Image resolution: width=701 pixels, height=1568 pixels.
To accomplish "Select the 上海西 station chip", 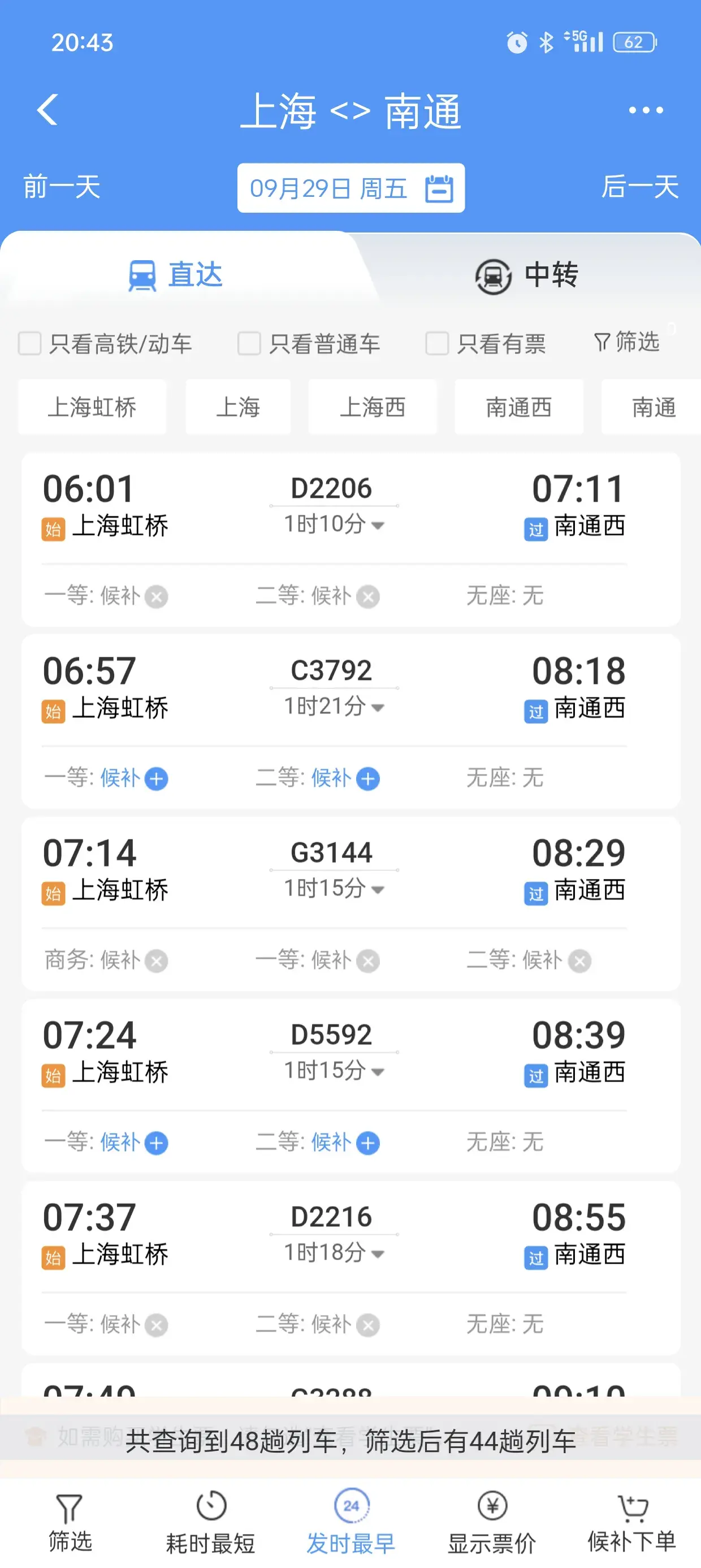I will 373,407.
